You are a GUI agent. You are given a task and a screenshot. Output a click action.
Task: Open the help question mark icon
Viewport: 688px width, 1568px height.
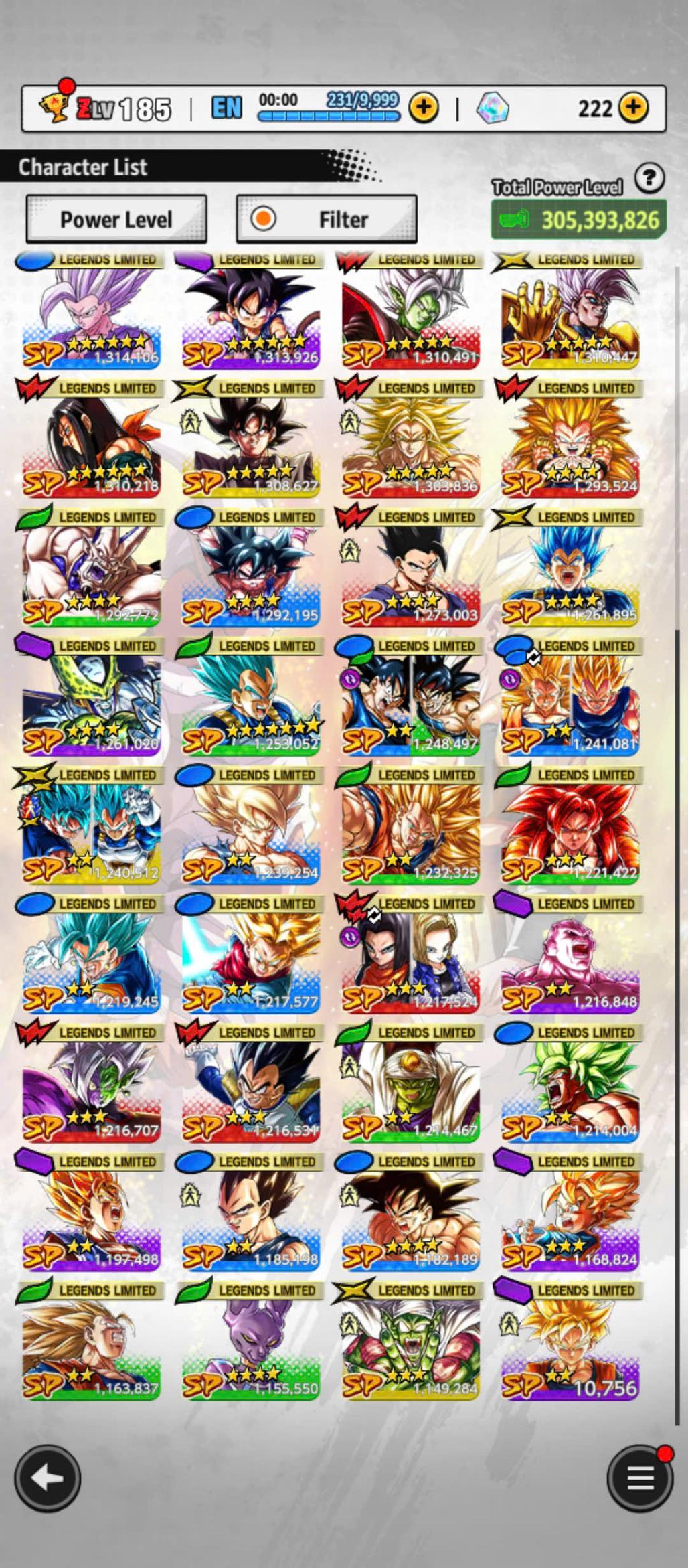point(649,179)
